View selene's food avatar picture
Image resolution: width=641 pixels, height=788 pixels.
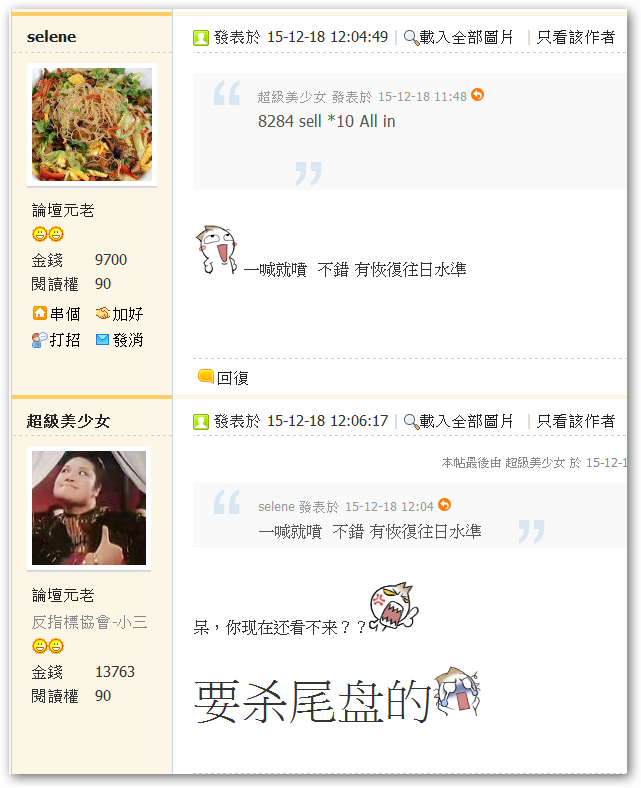pos(91,125)
